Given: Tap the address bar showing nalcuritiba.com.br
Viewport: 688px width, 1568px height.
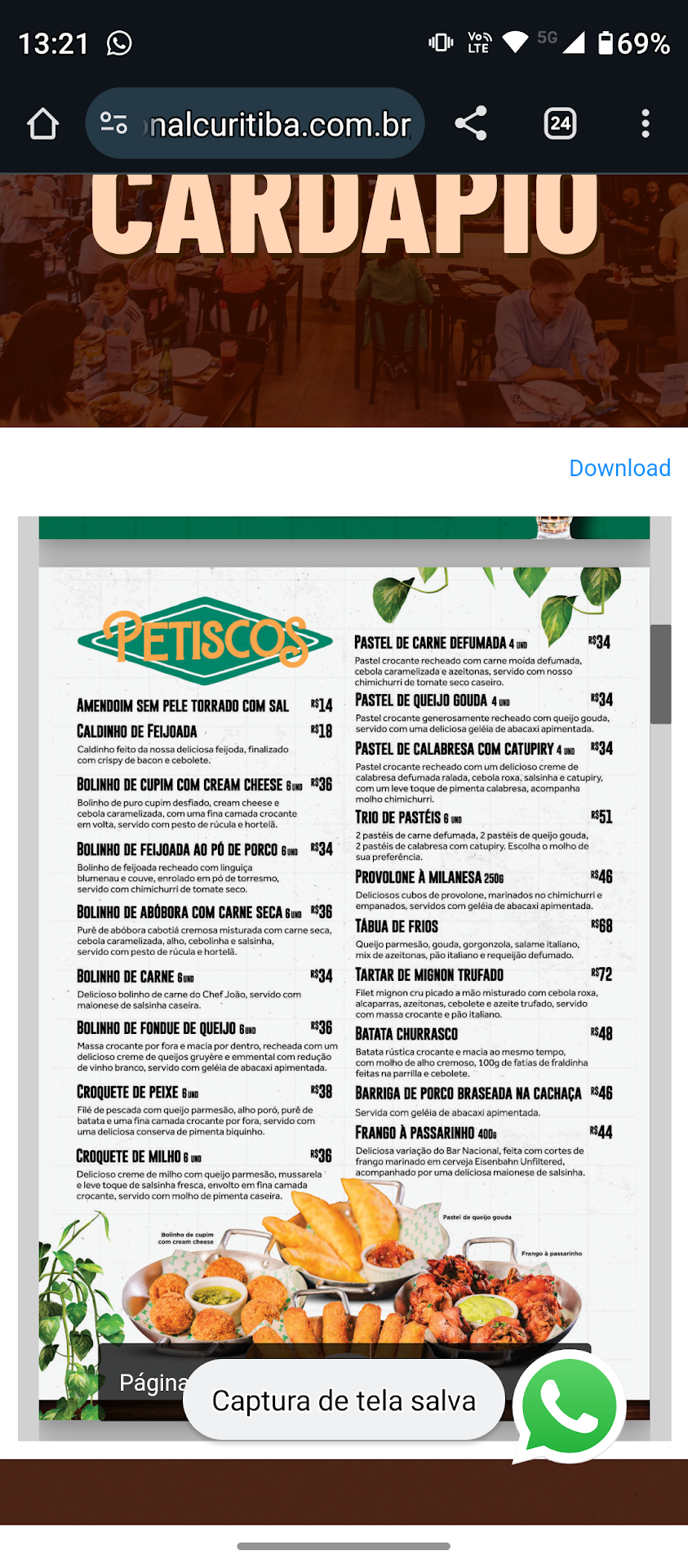Looking at the screenshot, I should coord(279,124).
